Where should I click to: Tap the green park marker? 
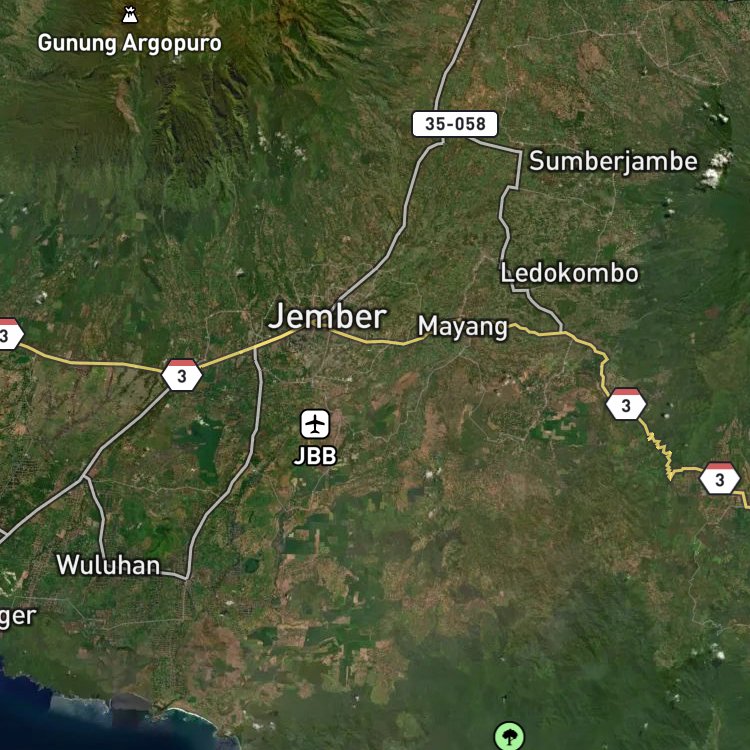[x=509, y=736]
